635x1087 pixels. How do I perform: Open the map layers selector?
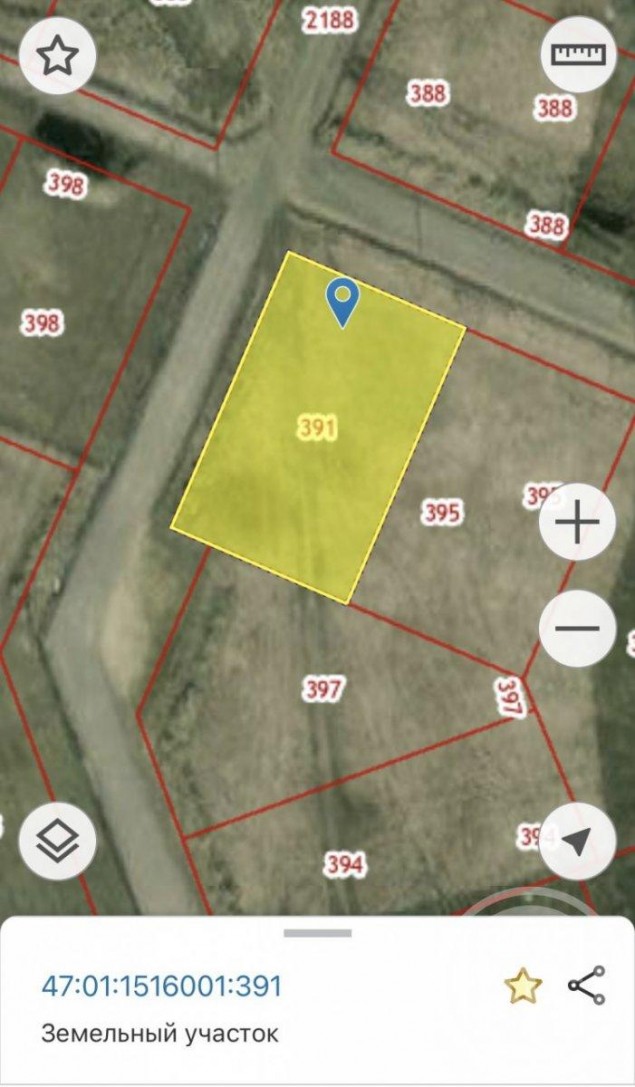point(58,841)
